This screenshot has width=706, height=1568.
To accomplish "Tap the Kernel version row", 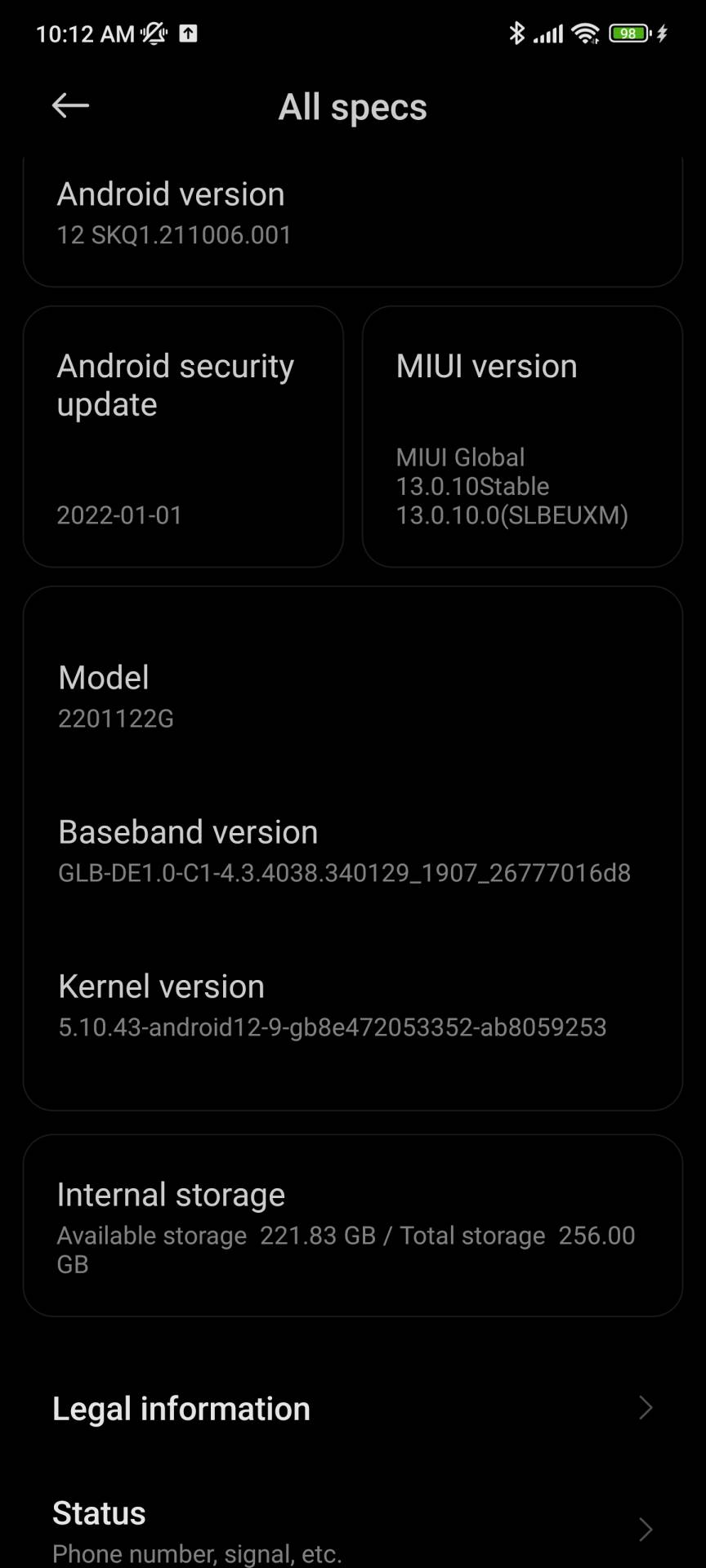I will click(x=352, y=1004).
